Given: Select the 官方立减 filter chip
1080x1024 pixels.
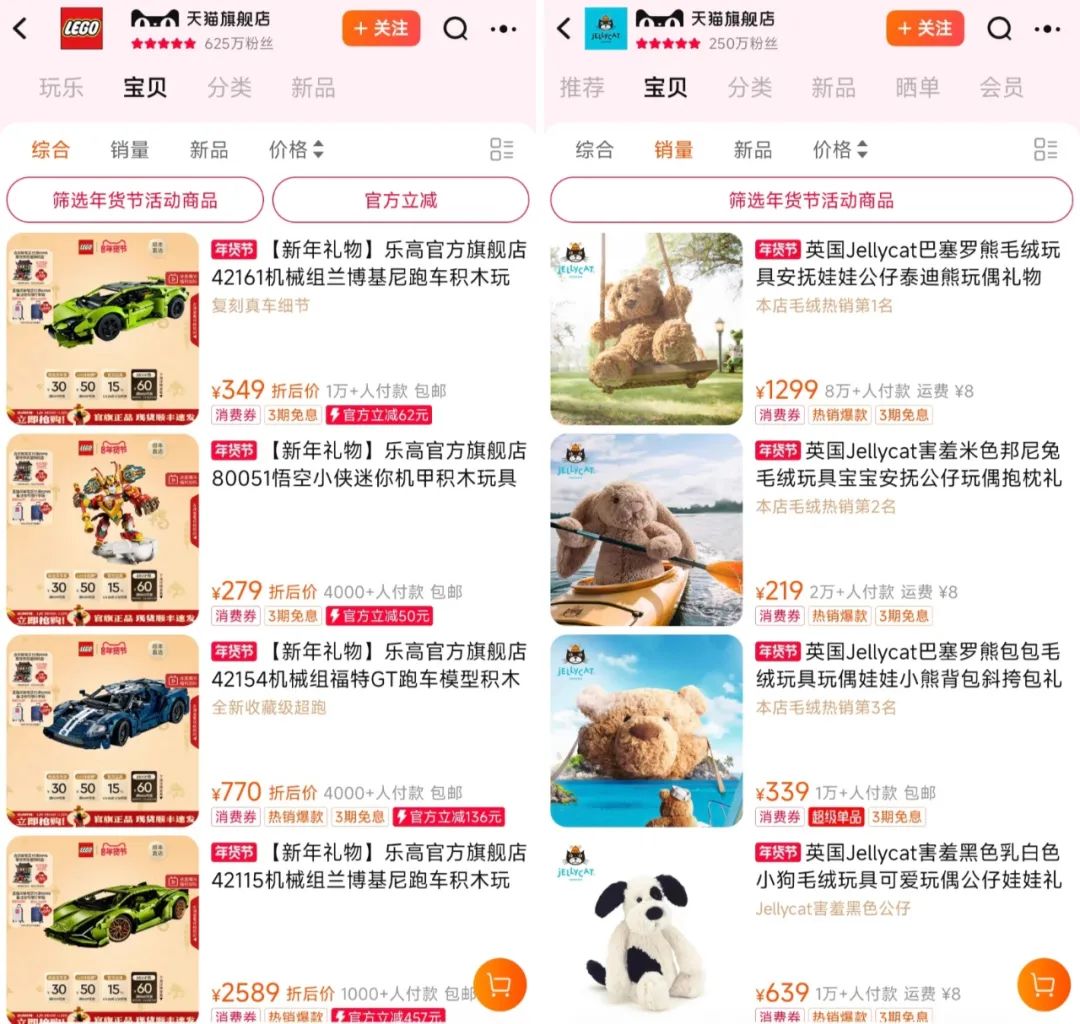Looking at the screenshot, I should click(400, 200).
